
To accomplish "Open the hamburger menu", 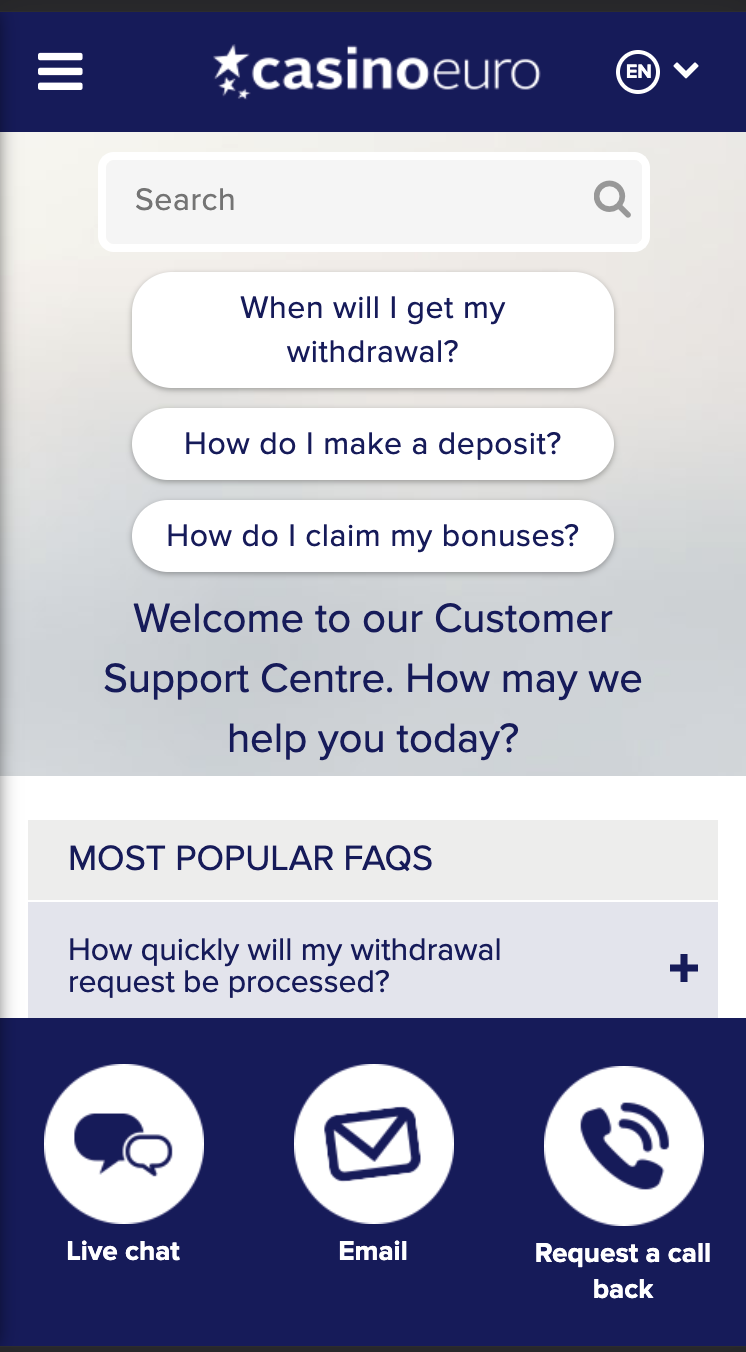I will [x=60, y=72].
